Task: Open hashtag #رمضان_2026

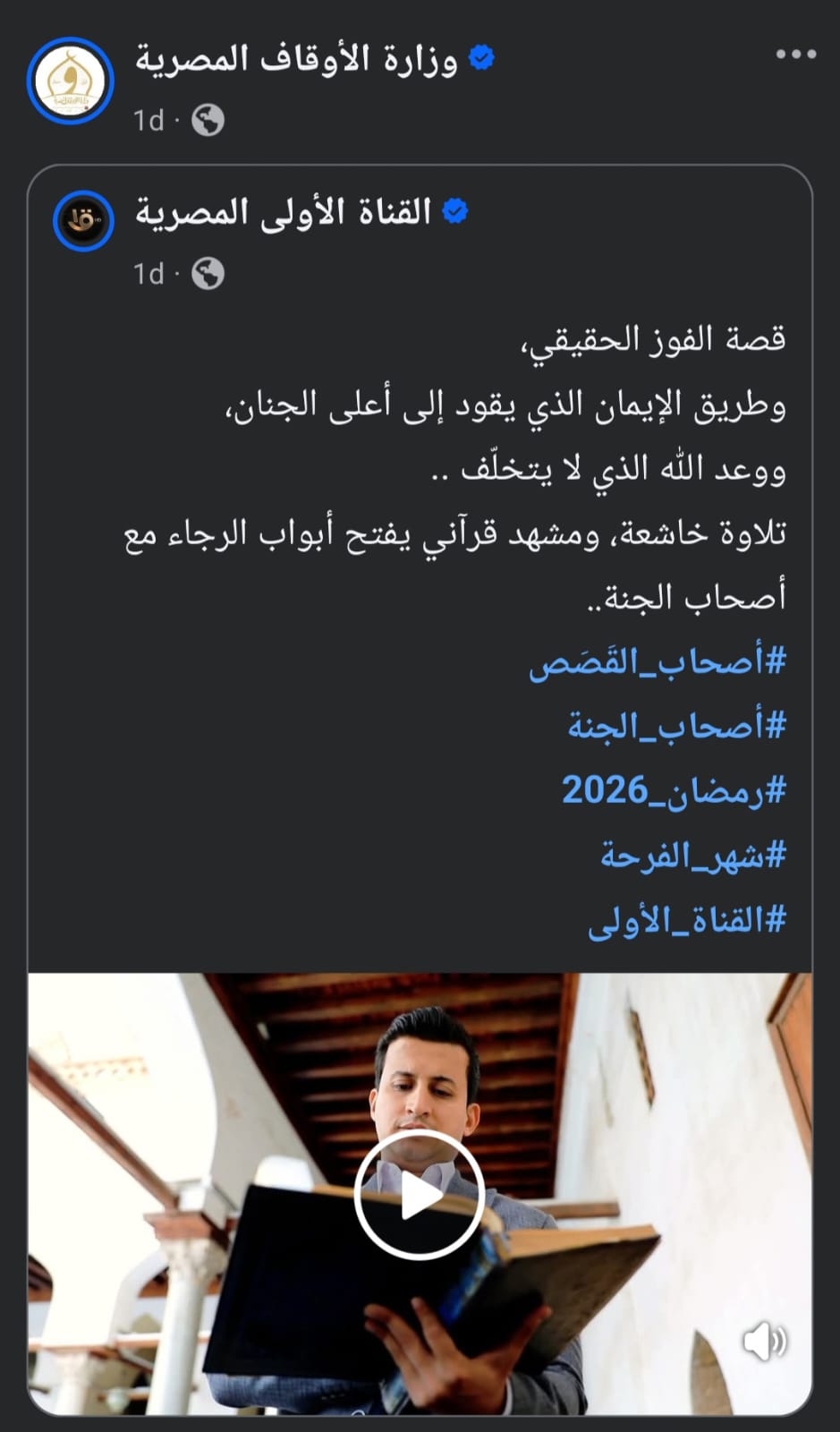Action: 673,790
